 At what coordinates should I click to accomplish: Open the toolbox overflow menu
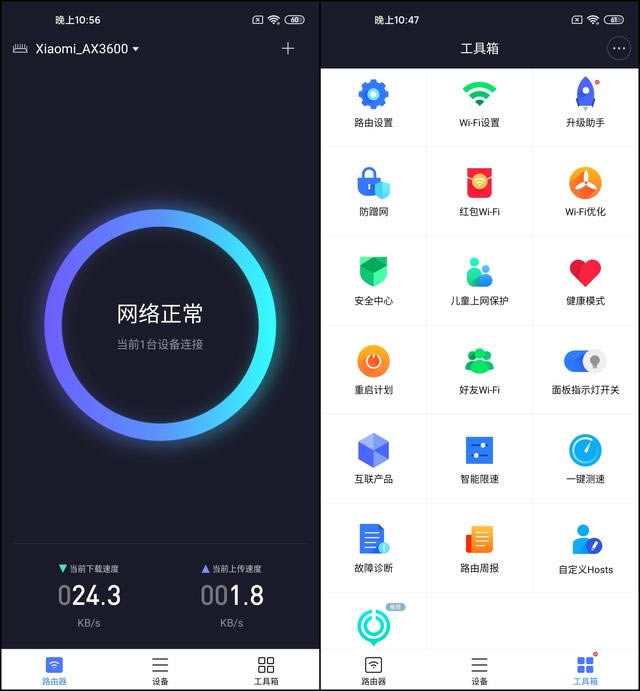(x=619, y=48)
